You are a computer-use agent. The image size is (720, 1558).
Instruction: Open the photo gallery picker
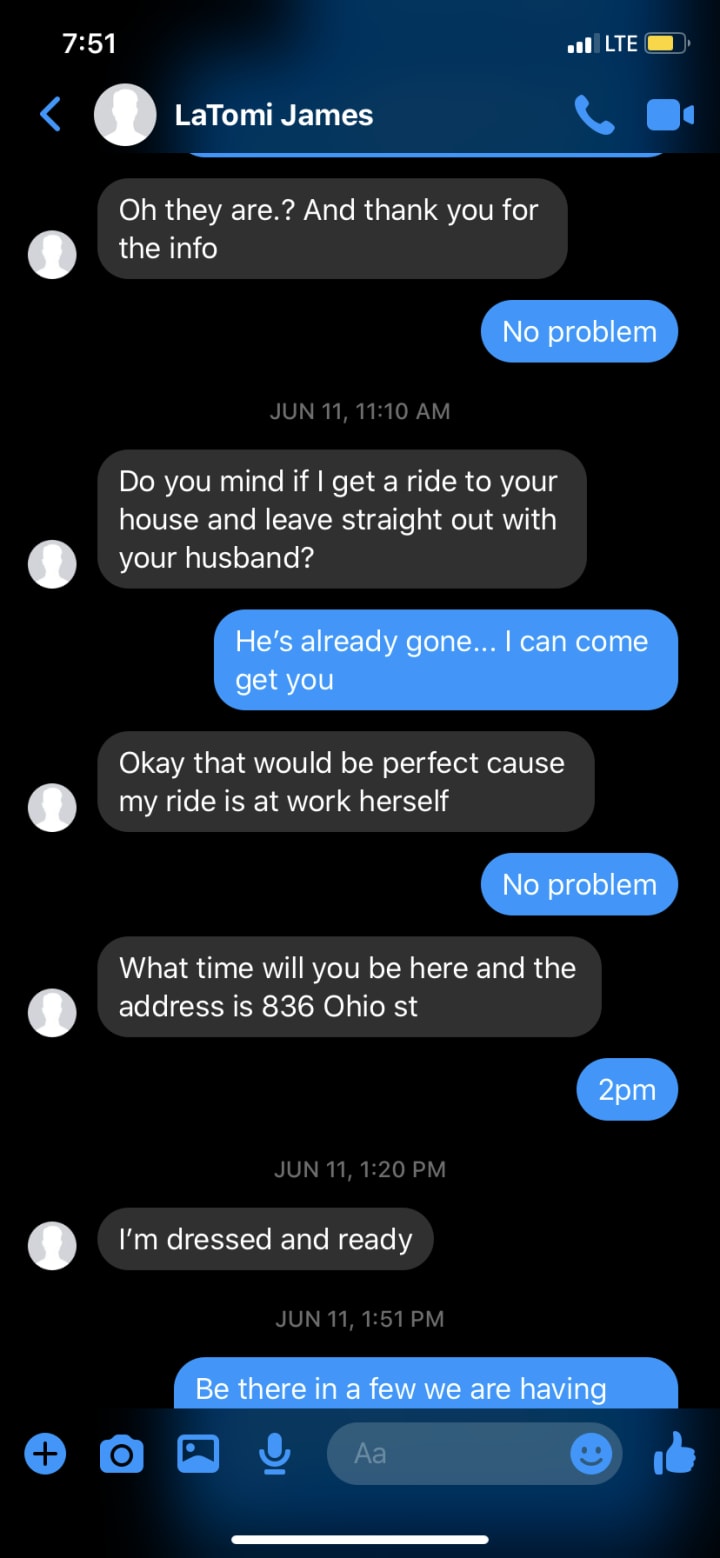coord(198,1453)
